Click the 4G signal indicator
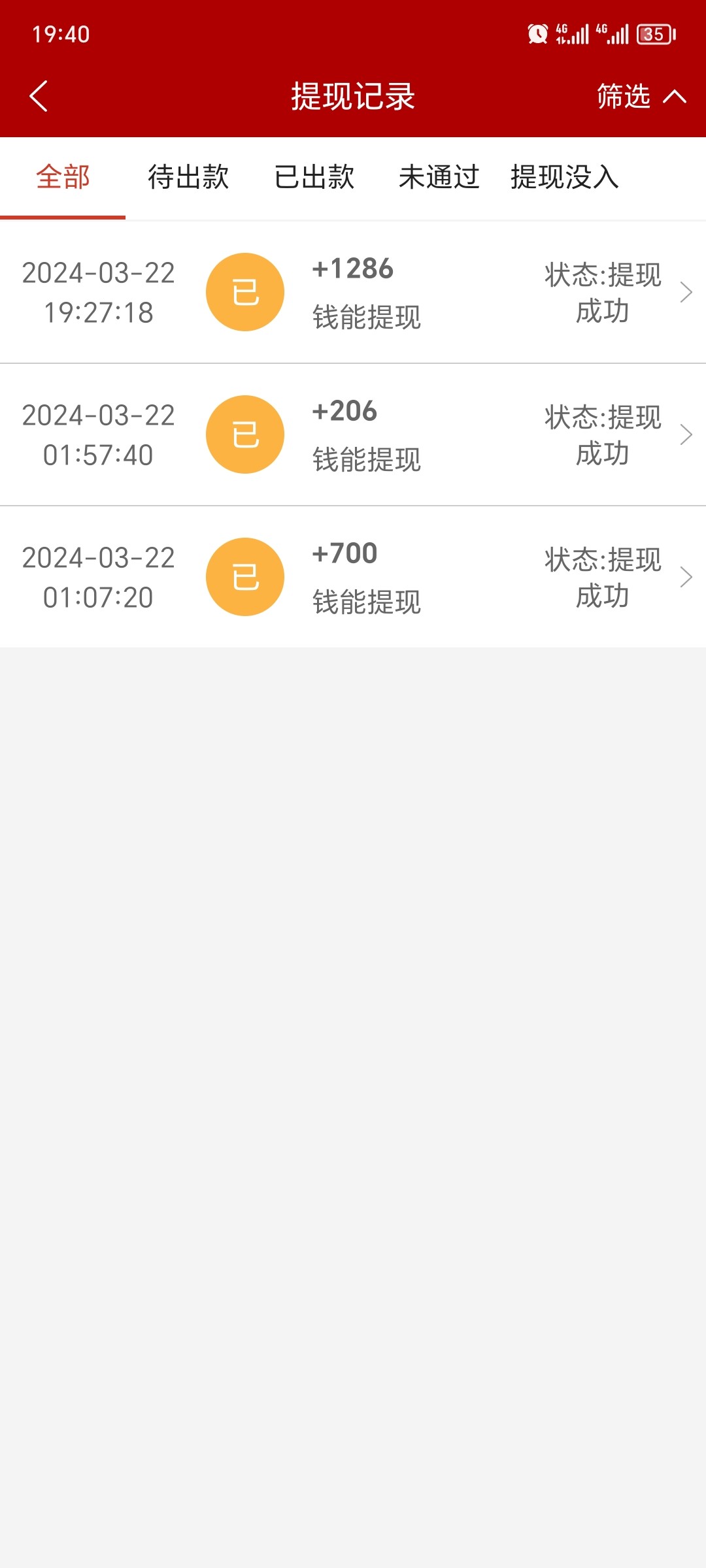 pos(571,33)
